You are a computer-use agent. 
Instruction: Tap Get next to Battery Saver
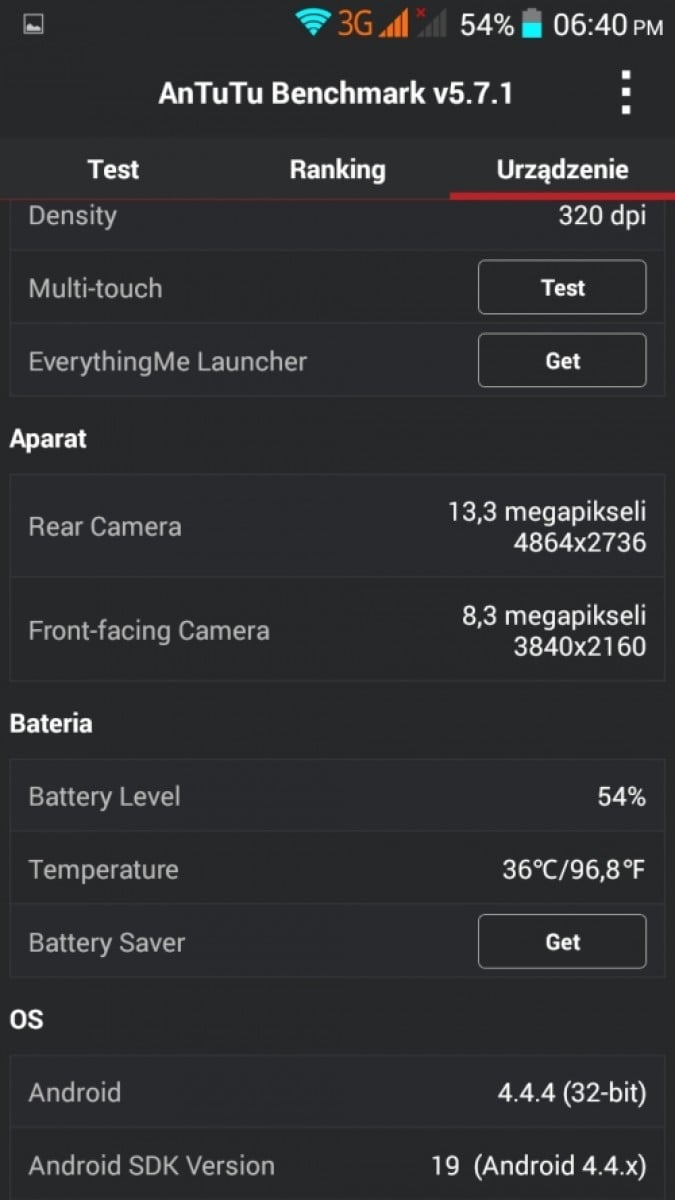pos(562,942)
